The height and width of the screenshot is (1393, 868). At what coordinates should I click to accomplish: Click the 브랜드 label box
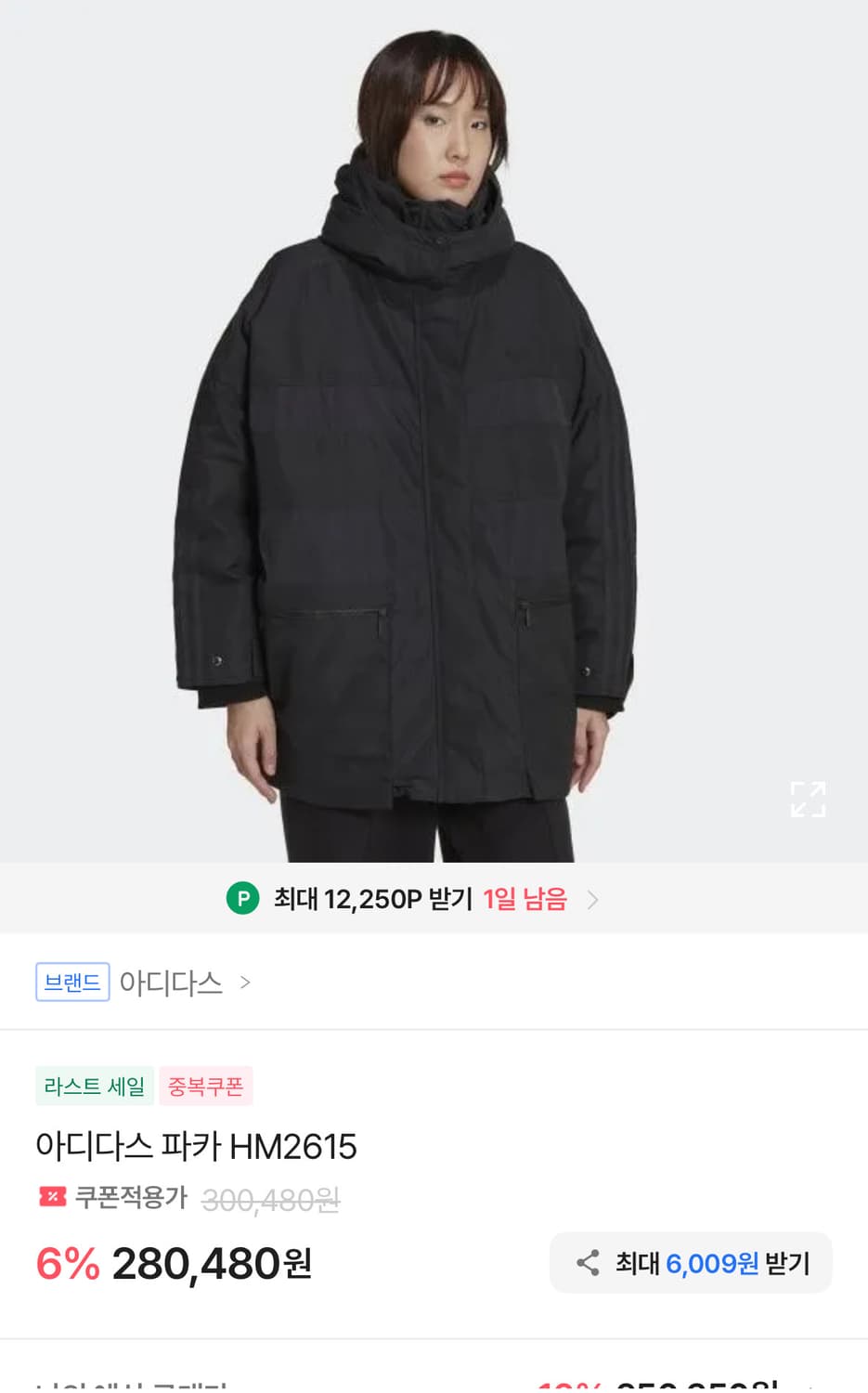(72, 982)
